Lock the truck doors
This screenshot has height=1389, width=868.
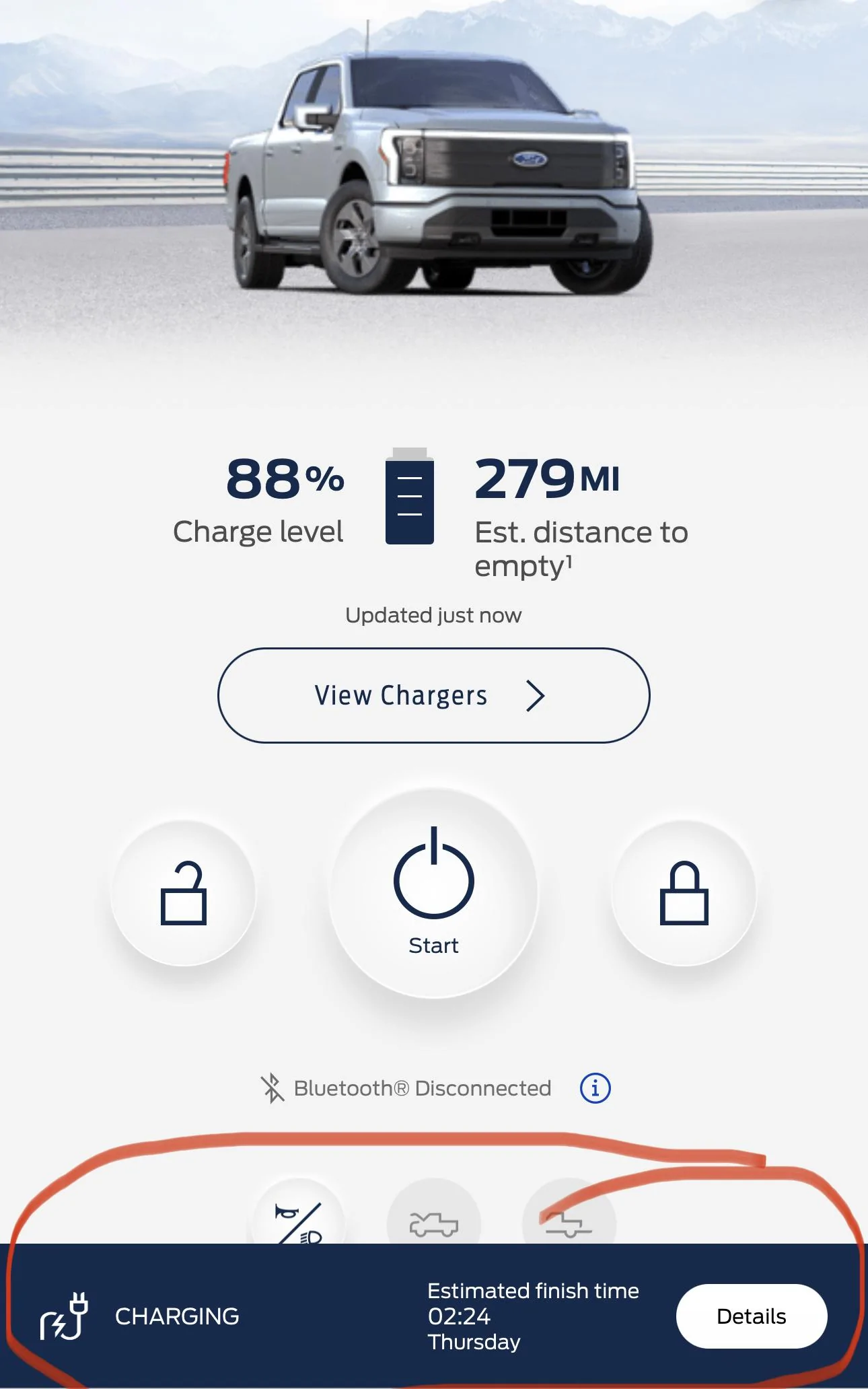pos(684,893)
